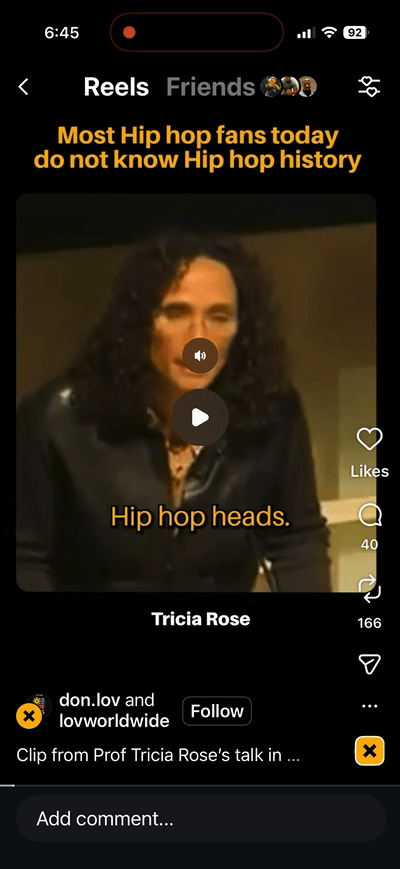400x869 pixels.
Task: Tap the Add comment field
Action: 201,819
